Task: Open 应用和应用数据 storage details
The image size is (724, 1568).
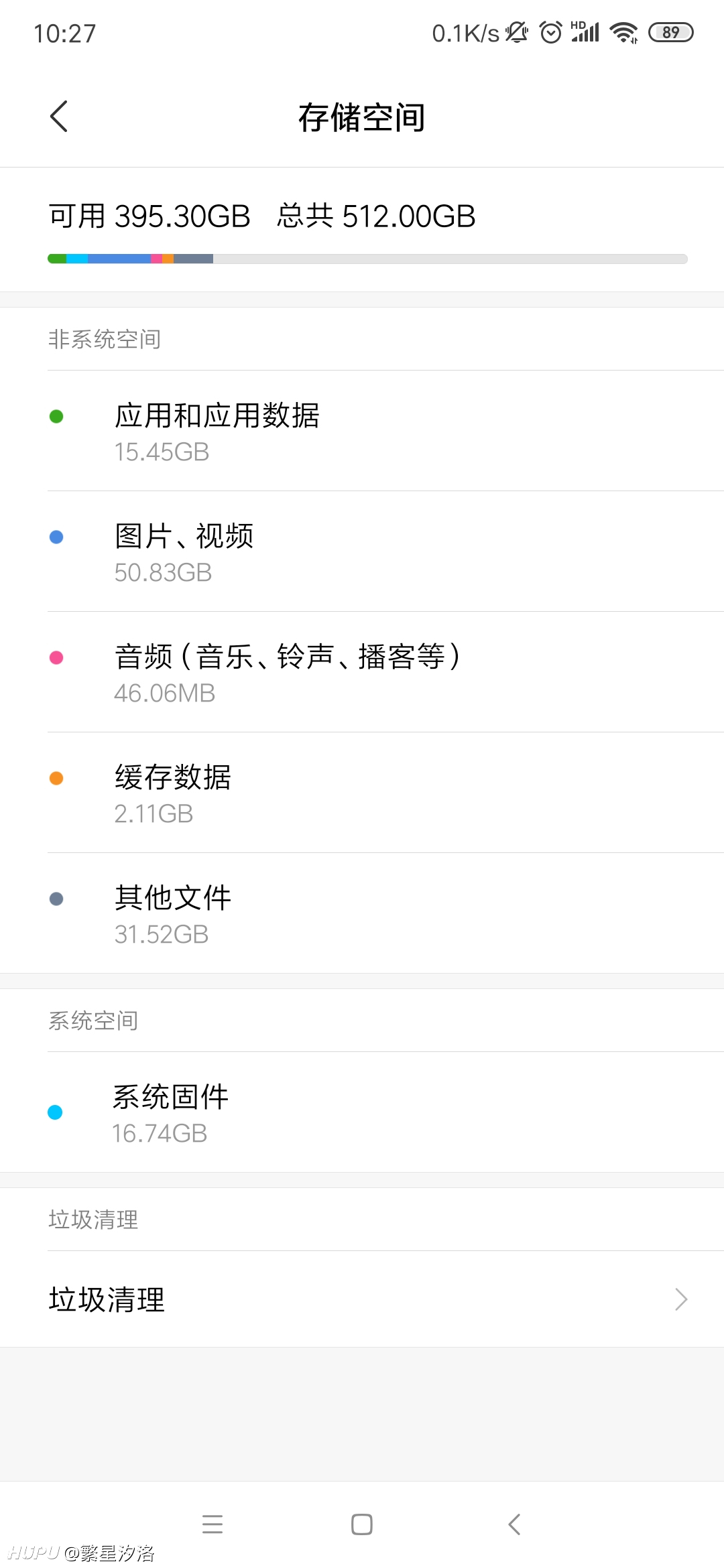Action: coord(362,431)
